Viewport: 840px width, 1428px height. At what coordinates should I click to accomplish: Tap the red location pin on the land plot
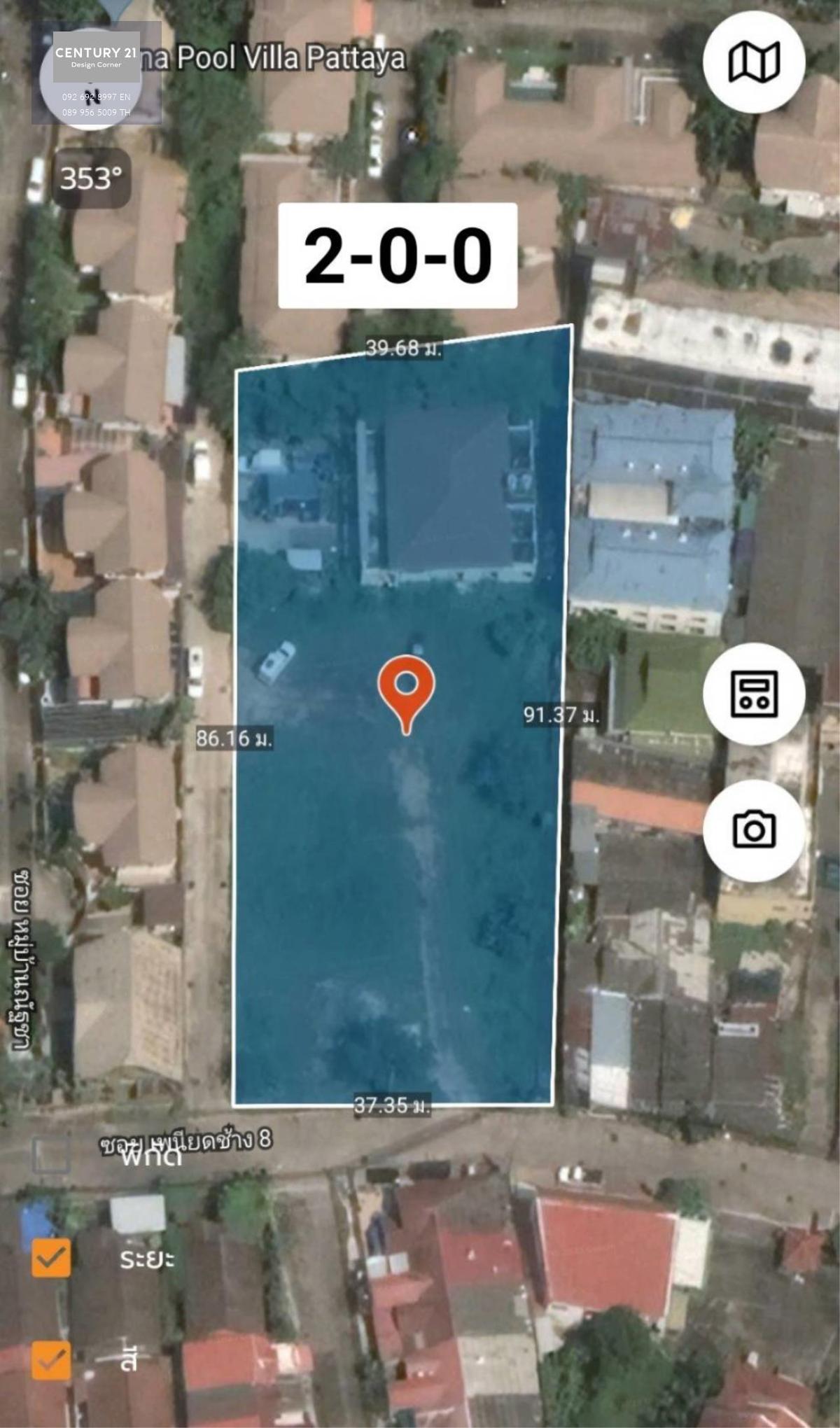(x=406, y=694)
